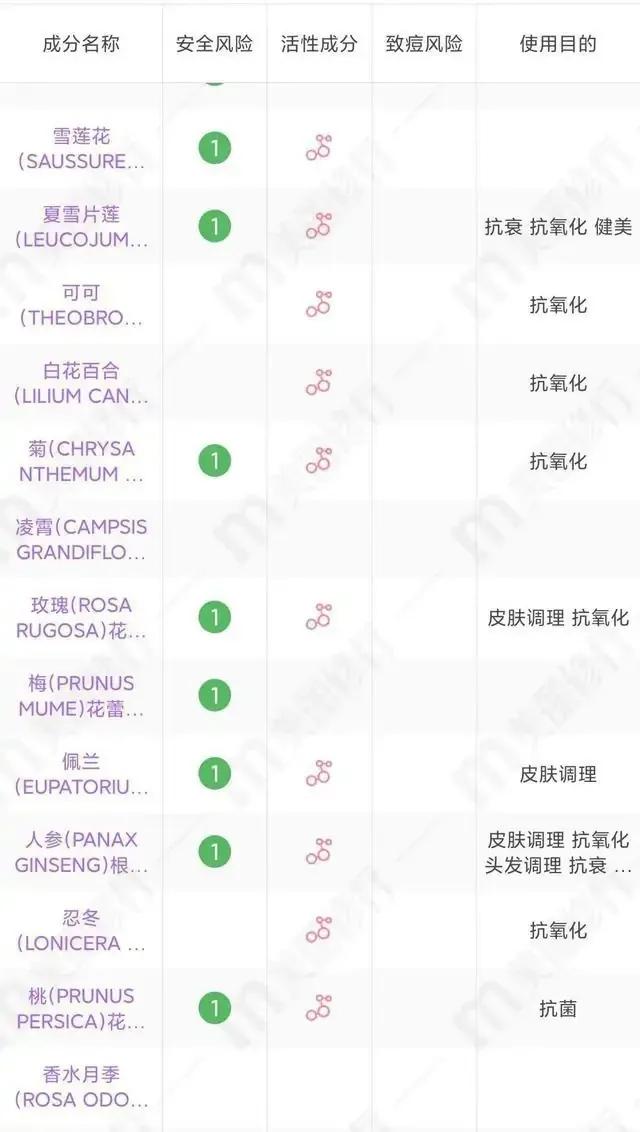The height and width of the screenshot is (1132, 640).
Task: Open the 梅 (PRUNUS MUME) ingredient
Action: tap(81, 696)
